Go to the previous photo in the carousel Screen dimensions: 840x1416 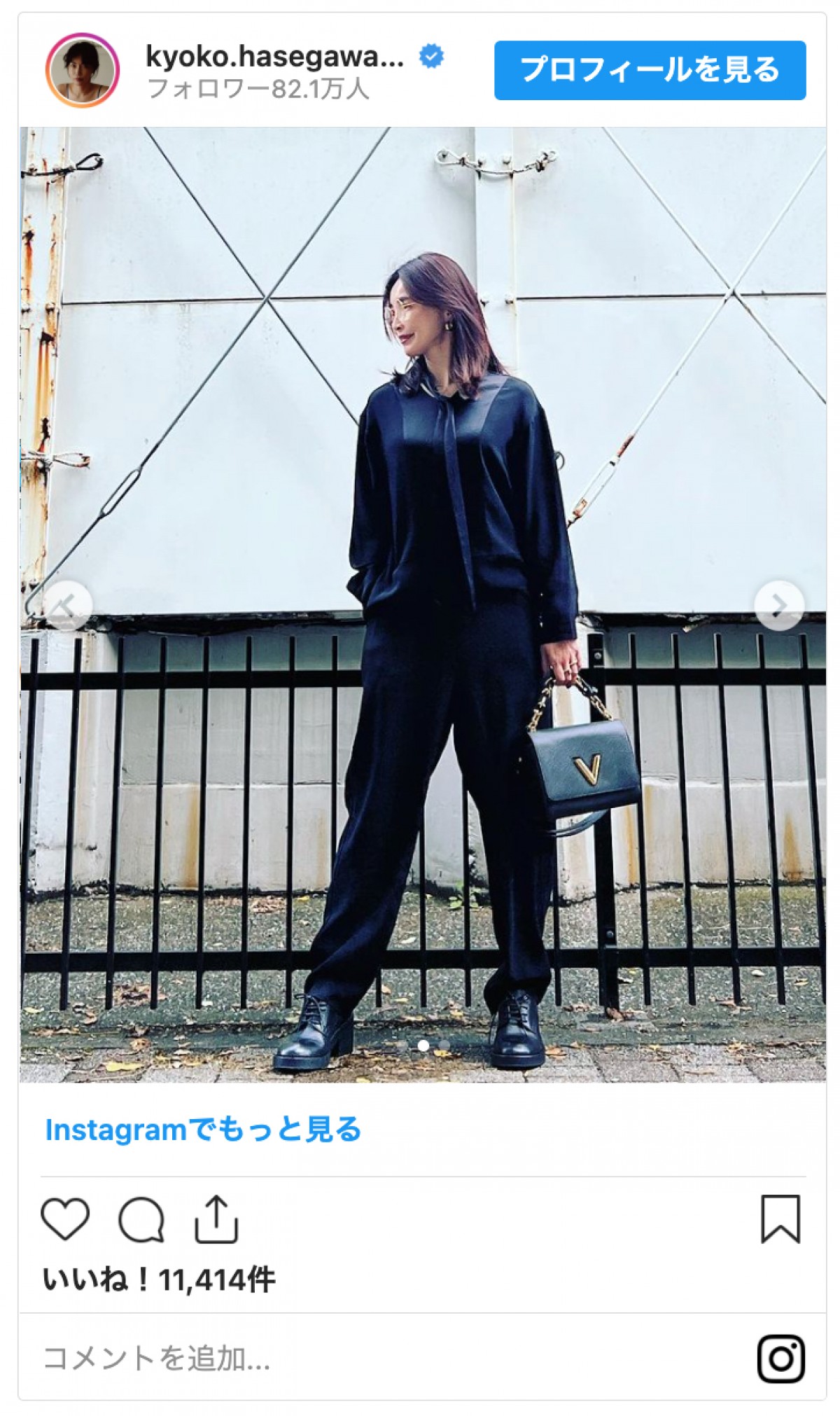[x=67, y=604]
